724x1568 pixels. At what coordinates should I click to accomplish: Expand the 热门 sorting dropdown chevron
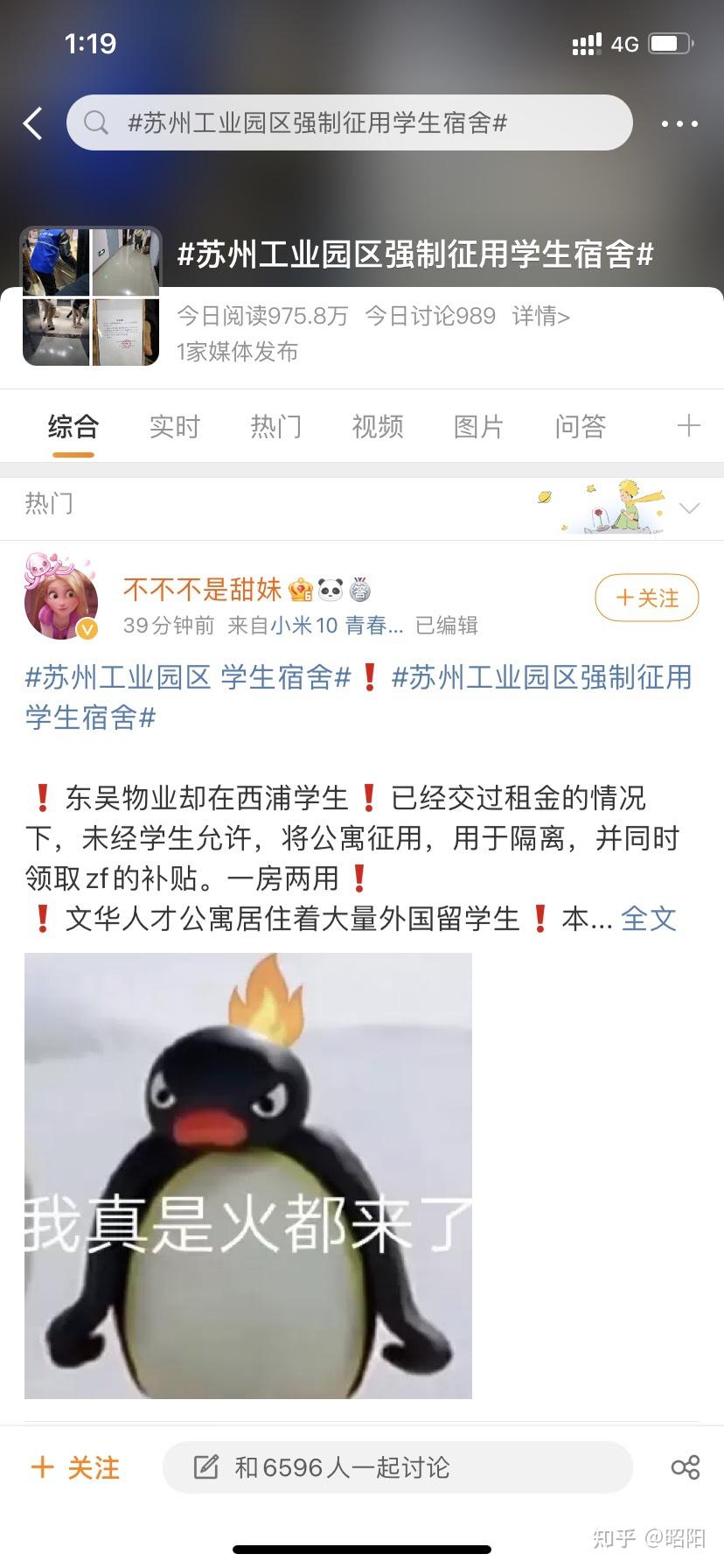coord(689,508)
